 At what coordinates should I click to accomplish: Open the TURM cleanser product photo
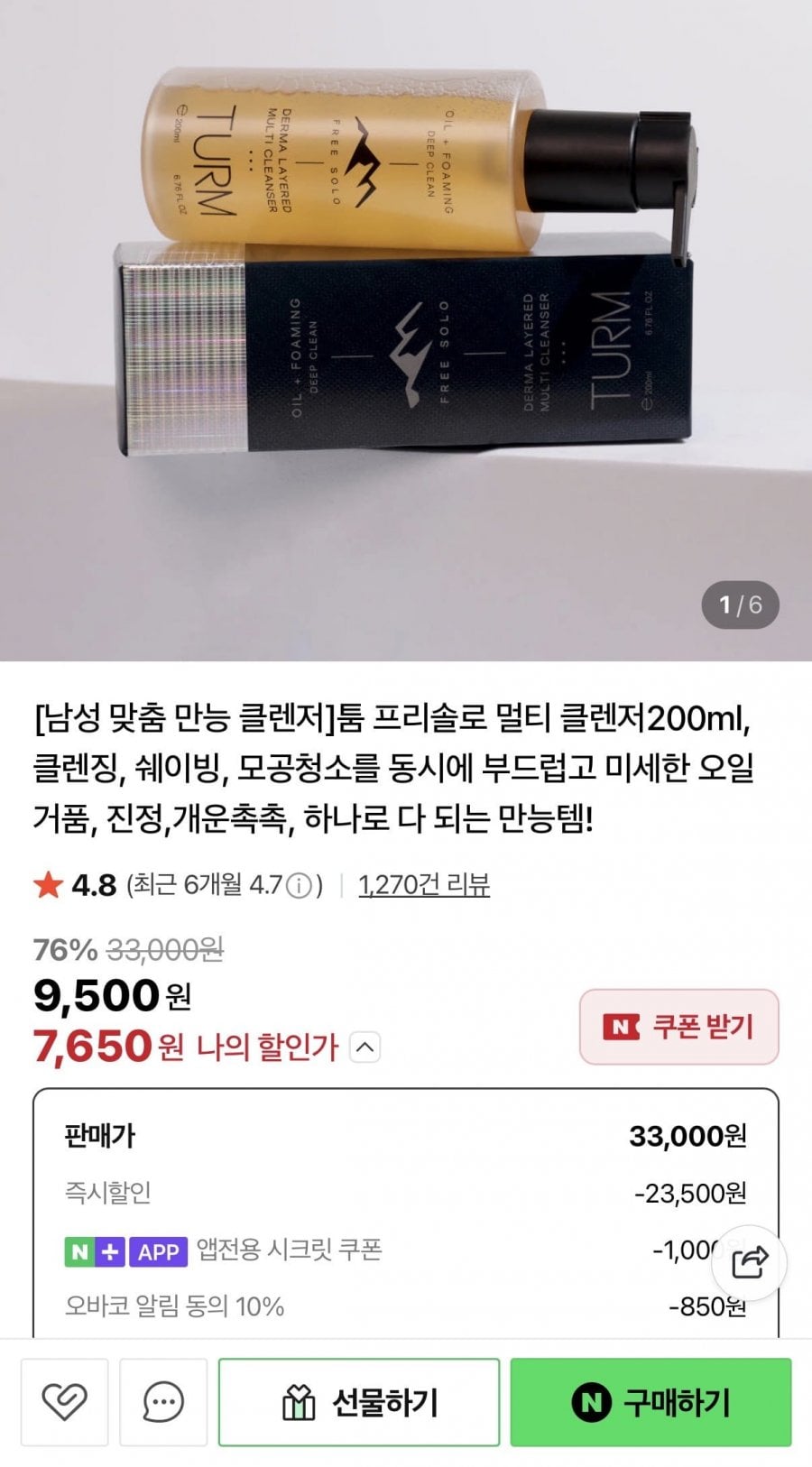click(406, 298)
